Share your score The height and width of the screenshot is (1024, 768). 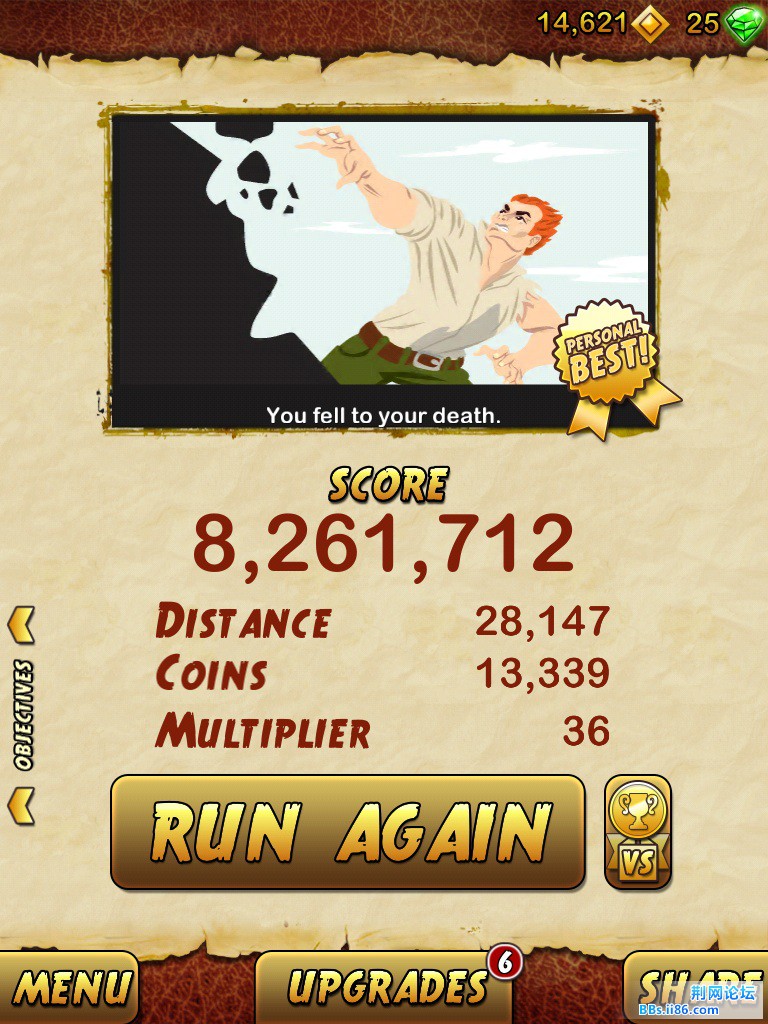click(x=698, y=987)
